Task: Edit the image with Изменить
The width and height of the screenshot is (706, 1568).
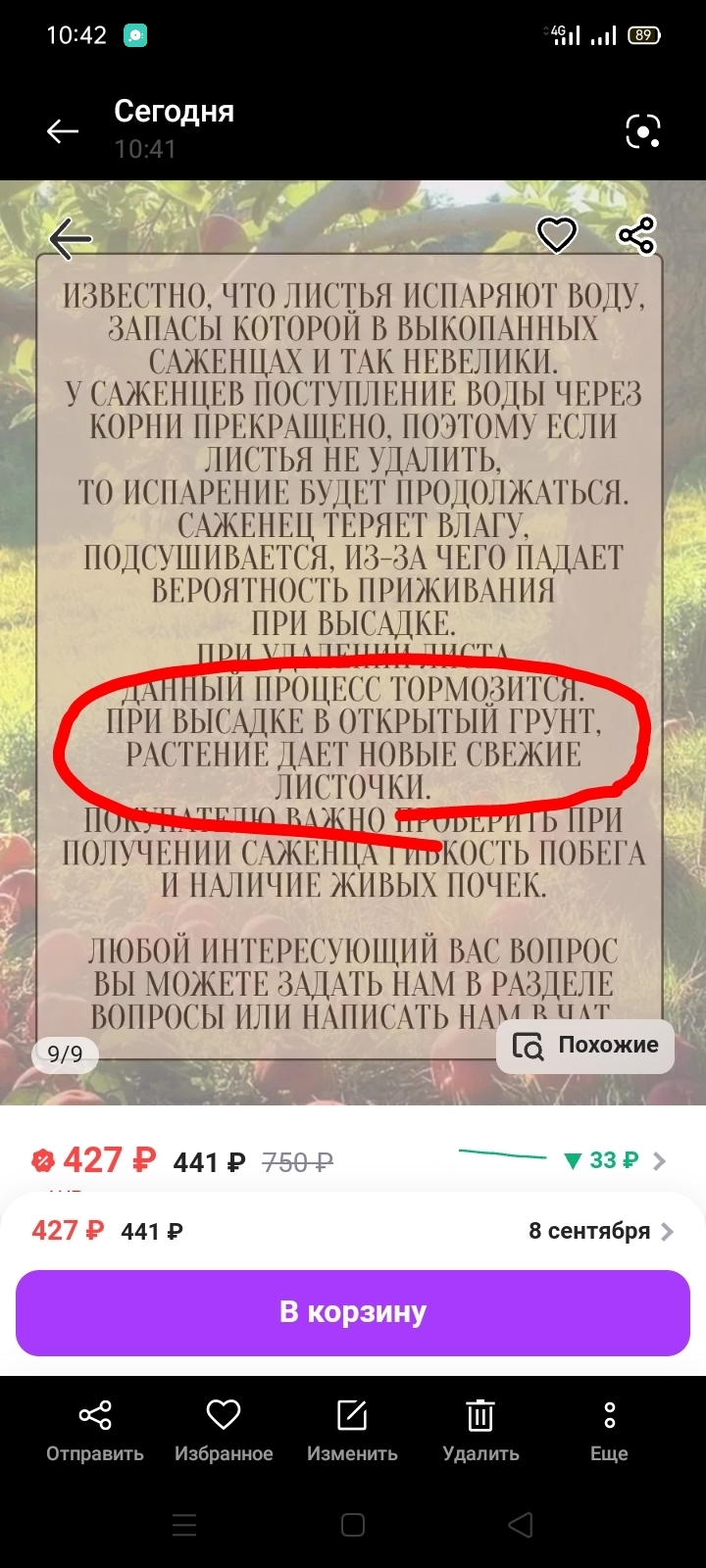Action: tap(352, 1431)
